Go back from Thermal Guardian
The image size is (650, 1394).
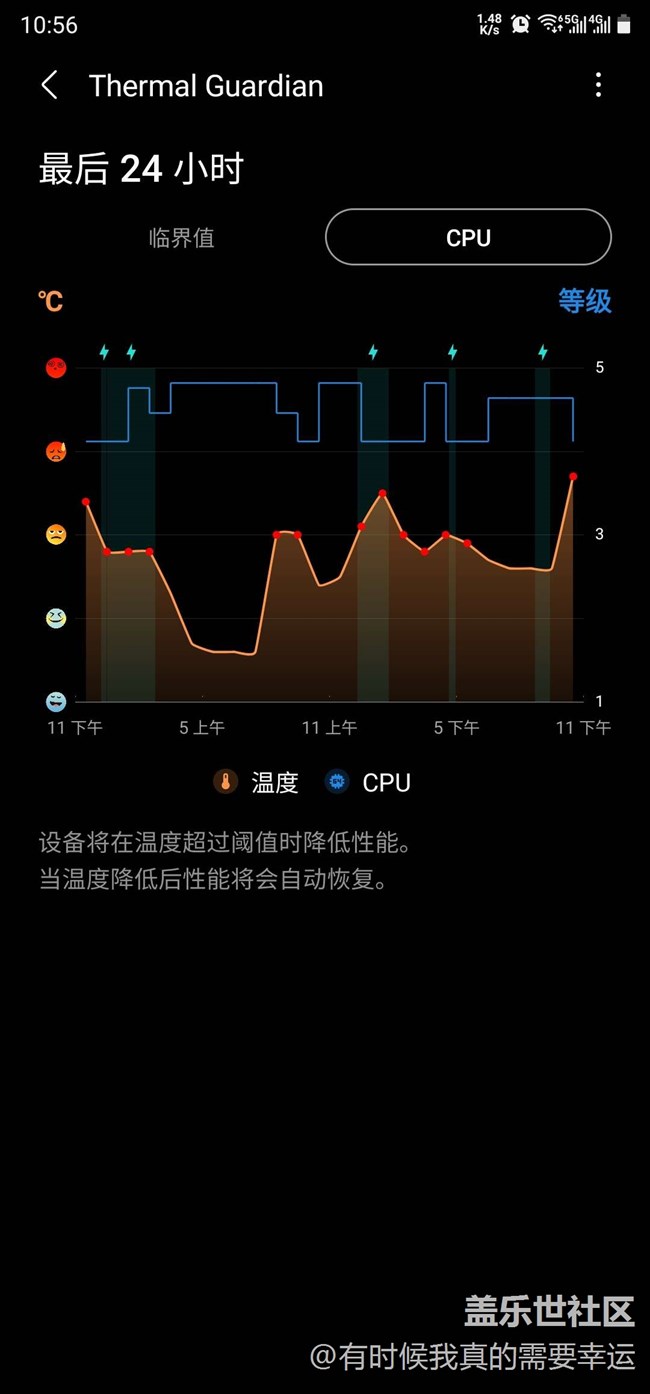[49, 86]
